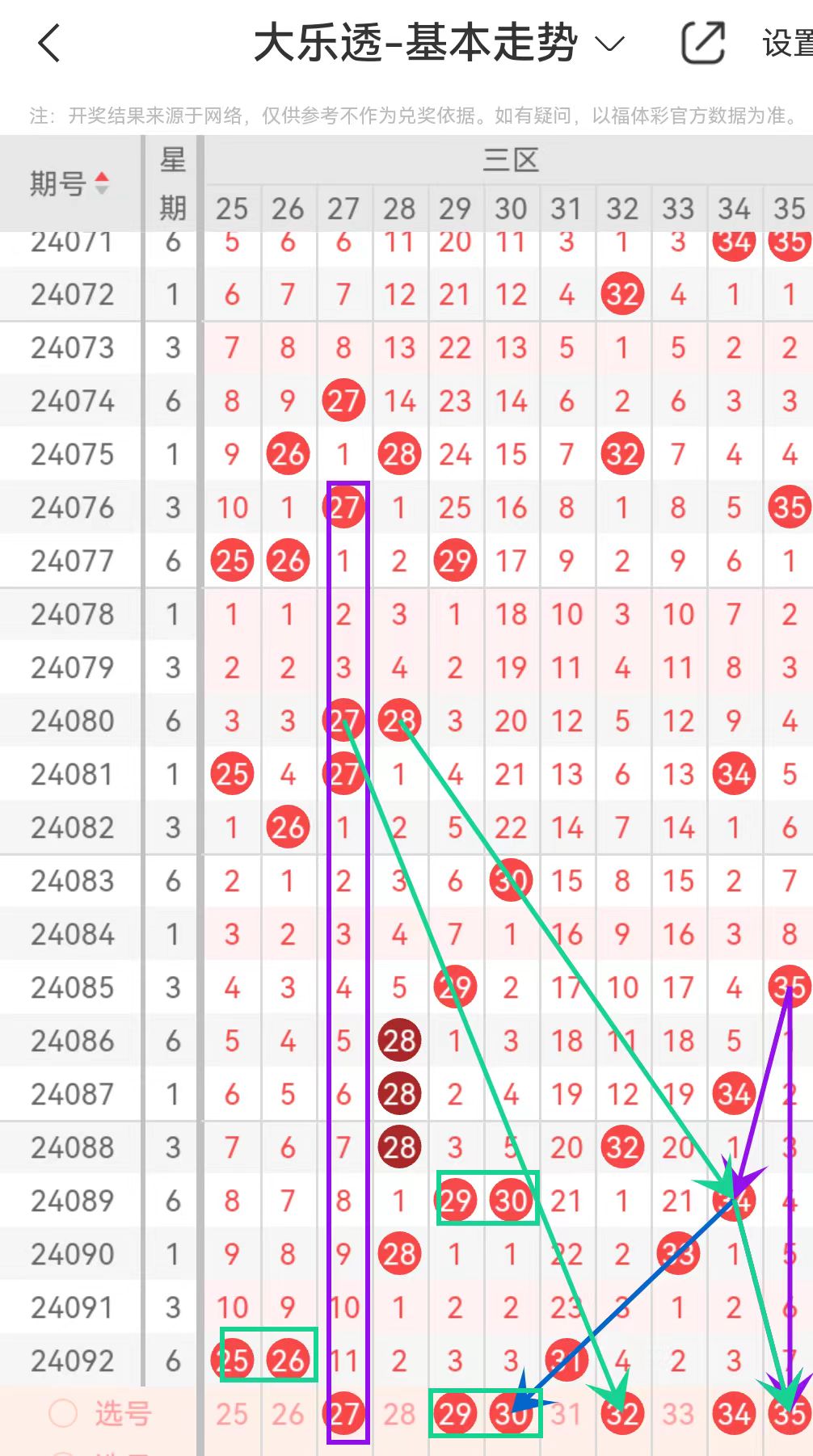Deselect number 27 in the 选号 row

pos(344,1414)
